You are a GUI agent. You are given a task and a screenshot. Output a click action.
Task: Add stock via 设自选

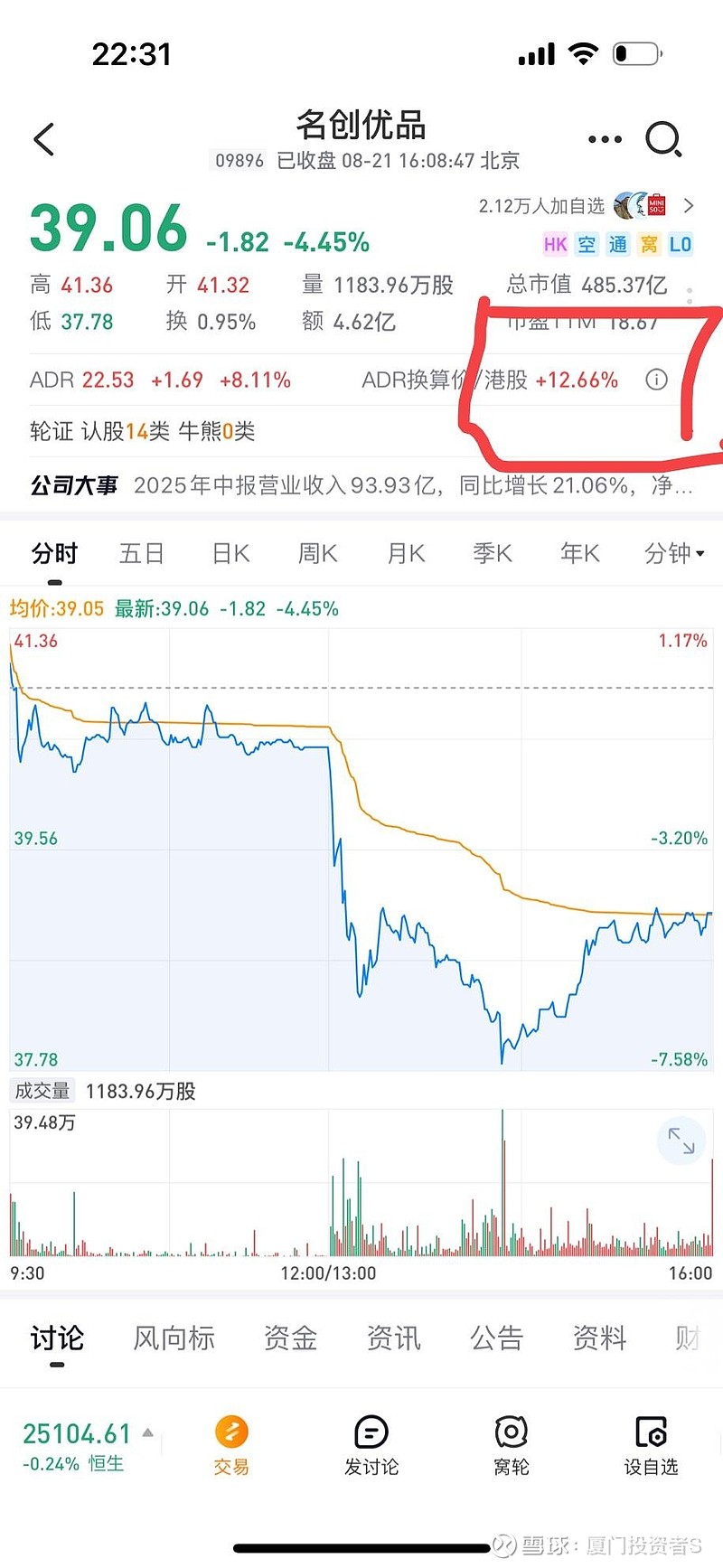tap(651, 1446)
